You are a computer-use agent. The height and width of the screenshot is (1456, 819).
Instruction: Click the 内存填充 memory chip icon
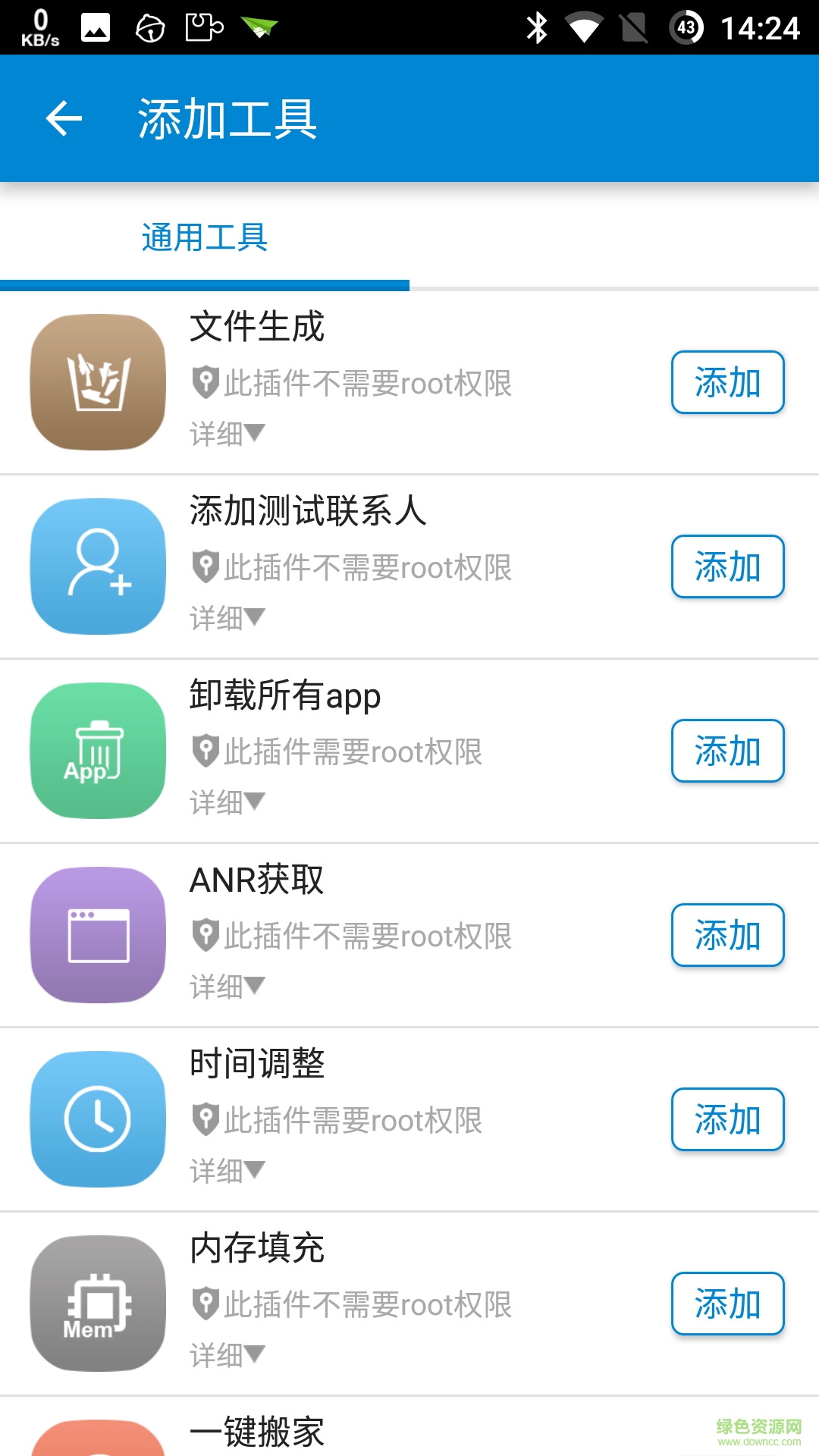(97, 1304)
